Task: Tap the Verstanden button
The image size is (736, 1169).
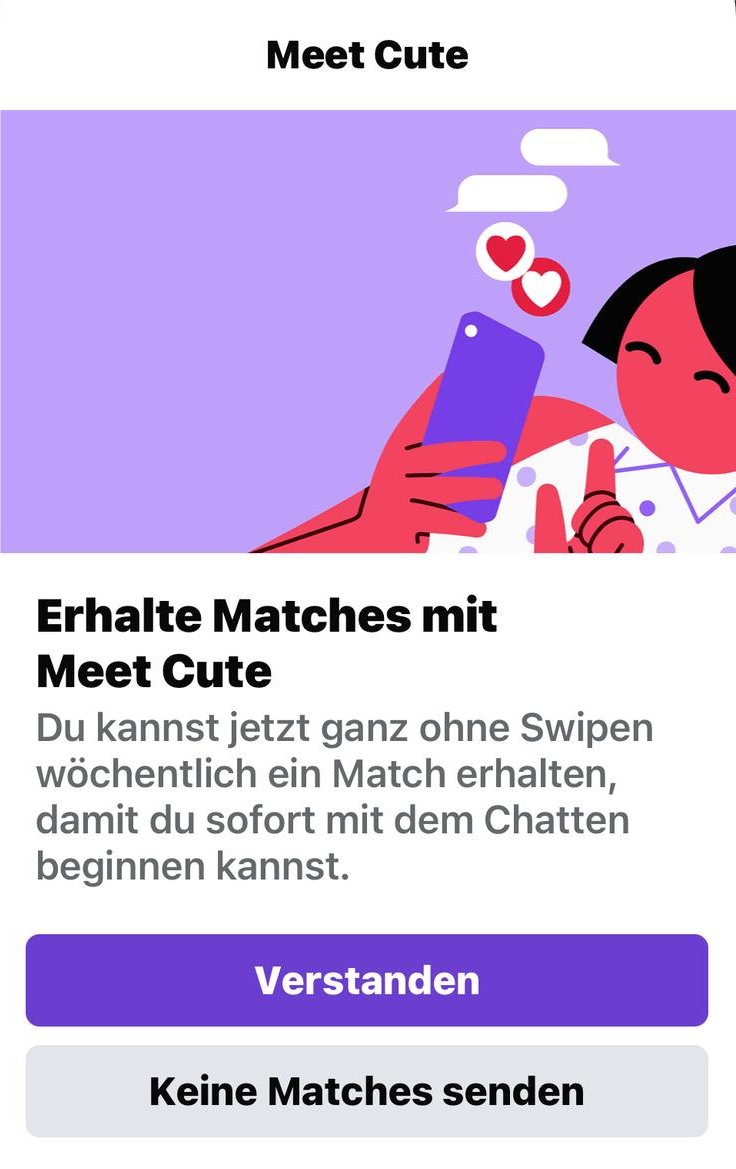Action: click(x=367, y=980)
